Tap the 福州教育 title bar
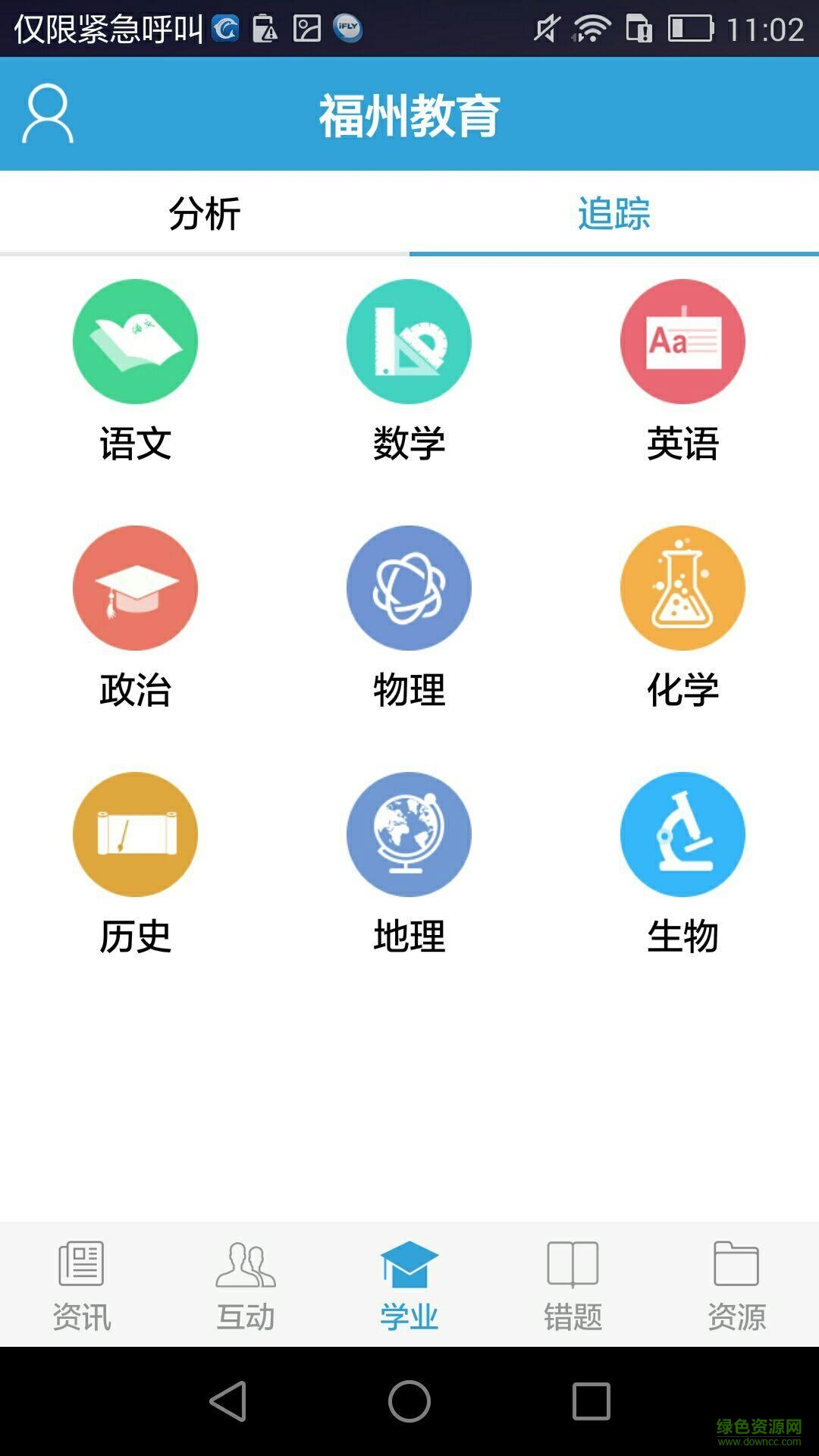 tap(409, 115)
